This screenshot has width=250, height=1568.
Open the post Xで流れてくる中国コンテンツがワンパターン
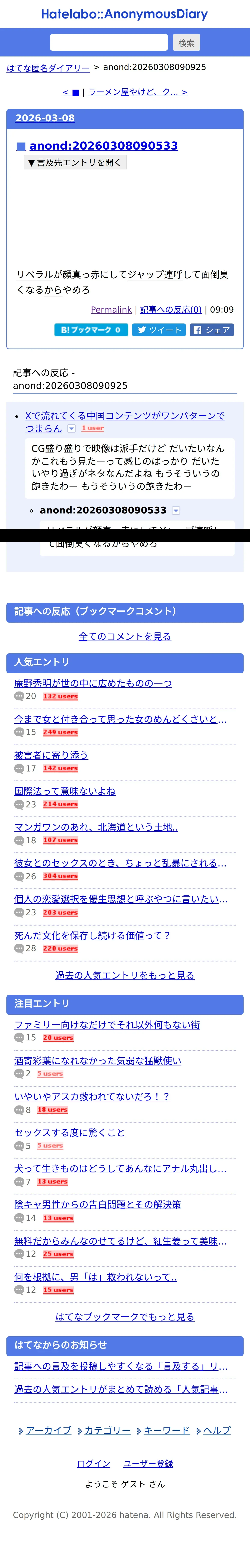pos(125,422)
